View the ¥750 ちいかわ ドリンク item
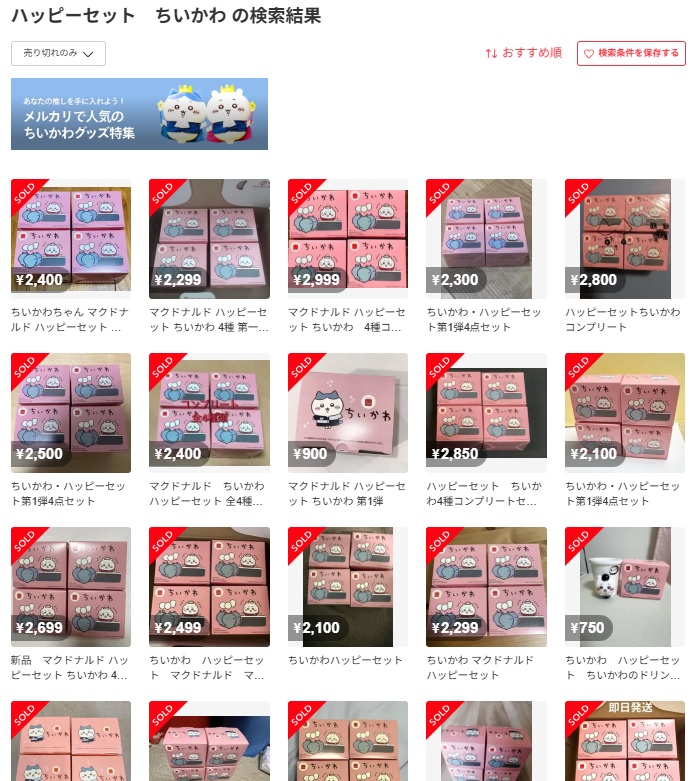This screenshot has width=693, height=781. click(624, 587)
